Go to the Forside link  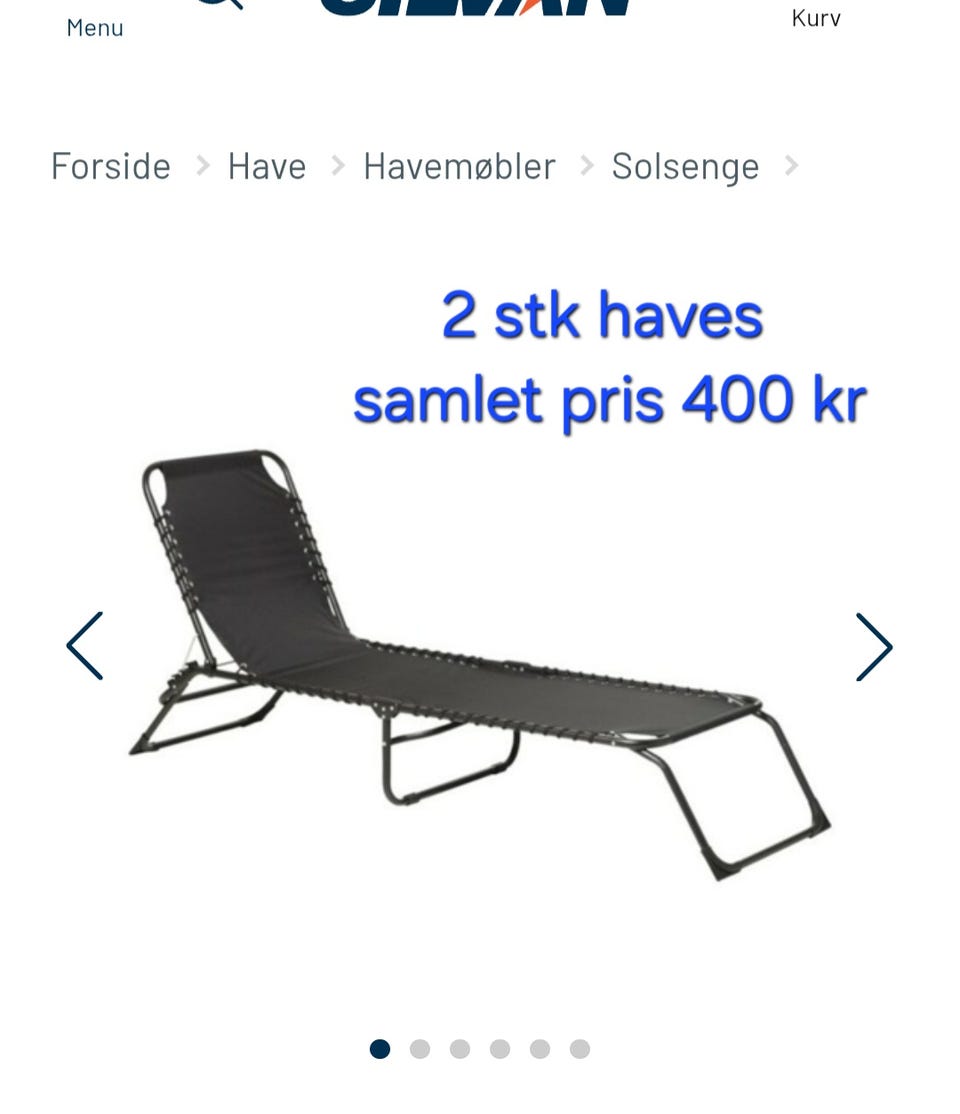click(110, 166)
